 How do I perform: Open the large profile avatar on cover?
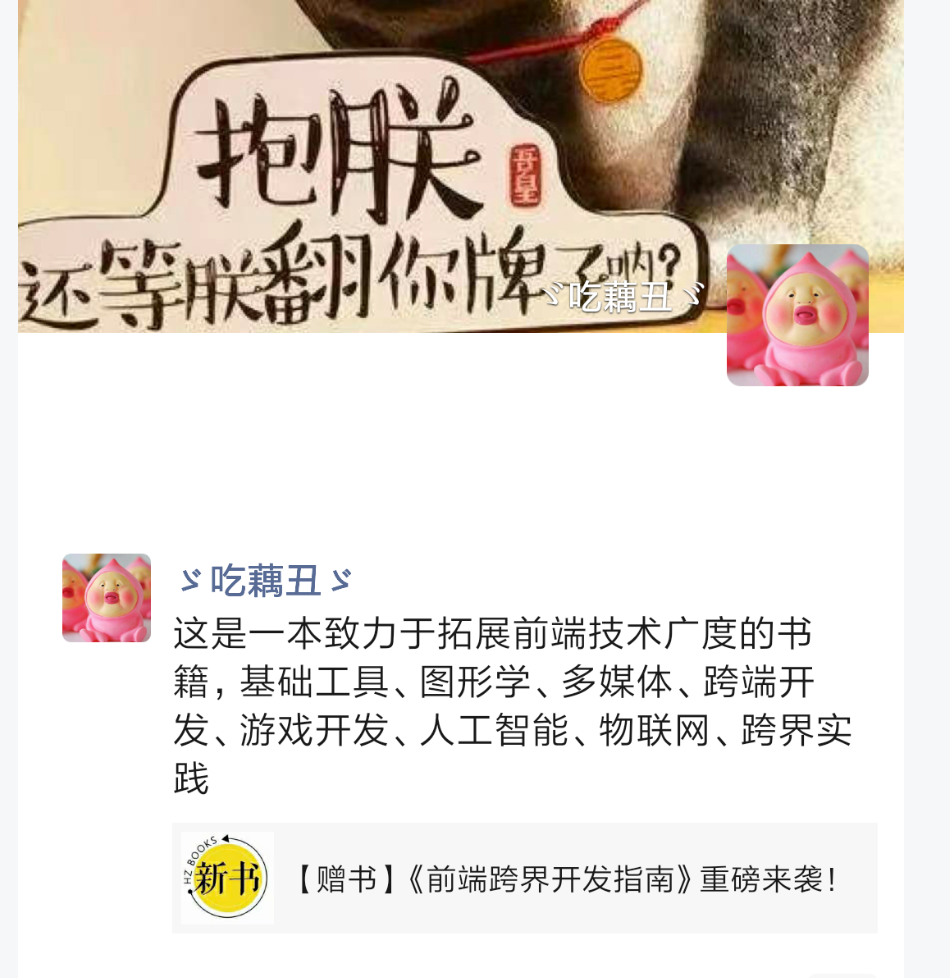click(x=797, y=315)
